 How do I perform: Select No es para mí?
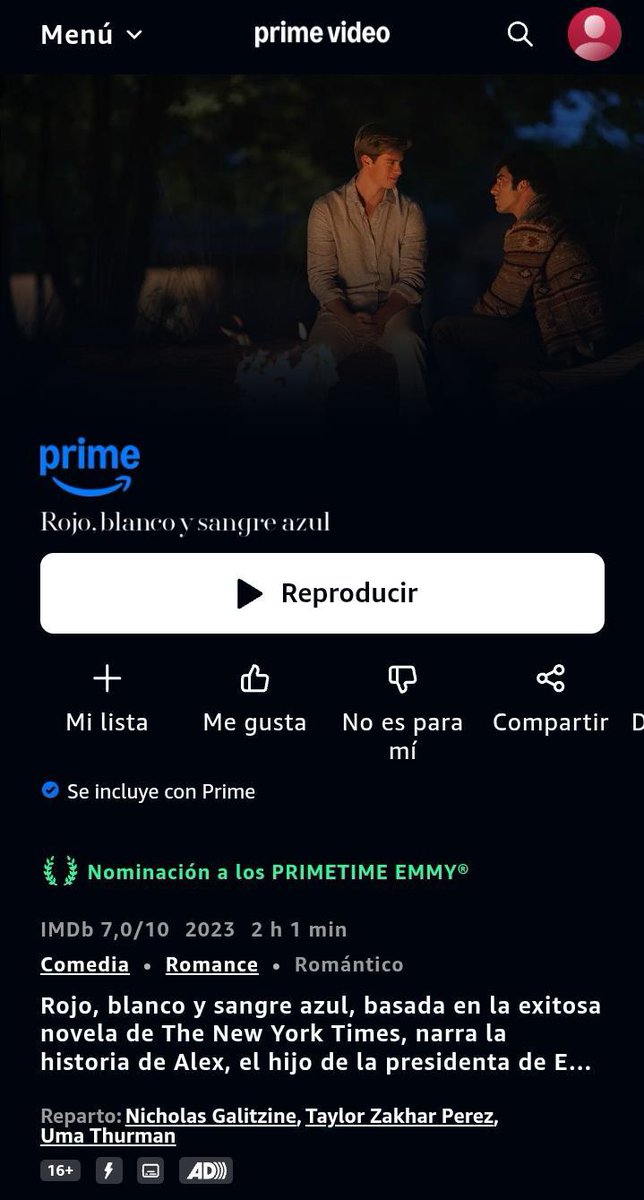(x=402, y=712)
